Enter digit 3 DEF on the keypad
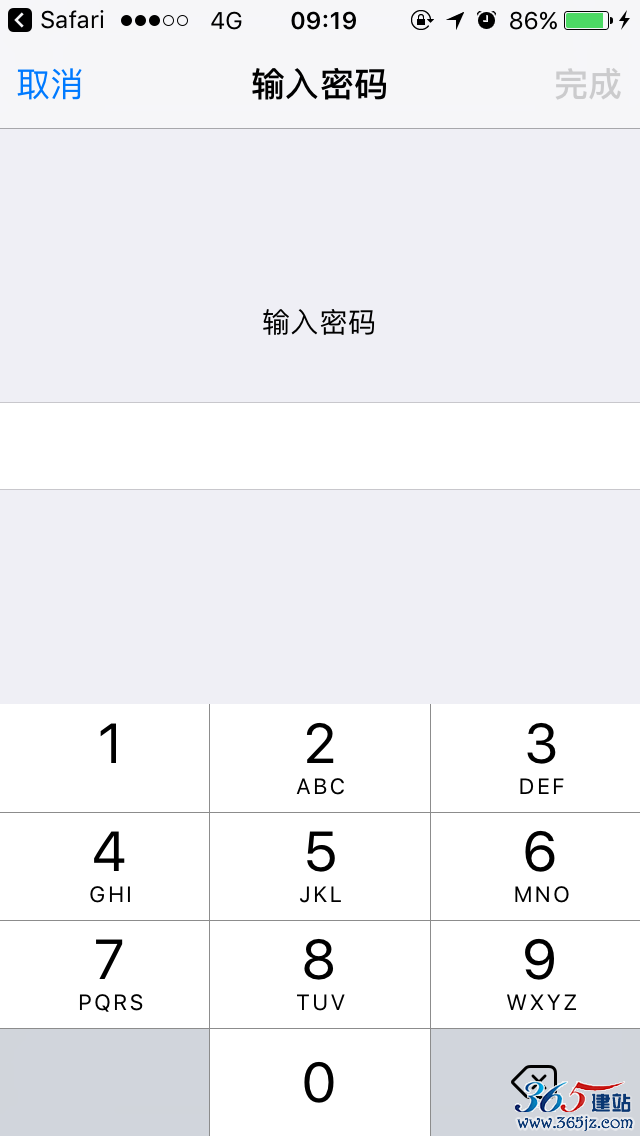This screenshot has height=1136, width=640. 536,758
